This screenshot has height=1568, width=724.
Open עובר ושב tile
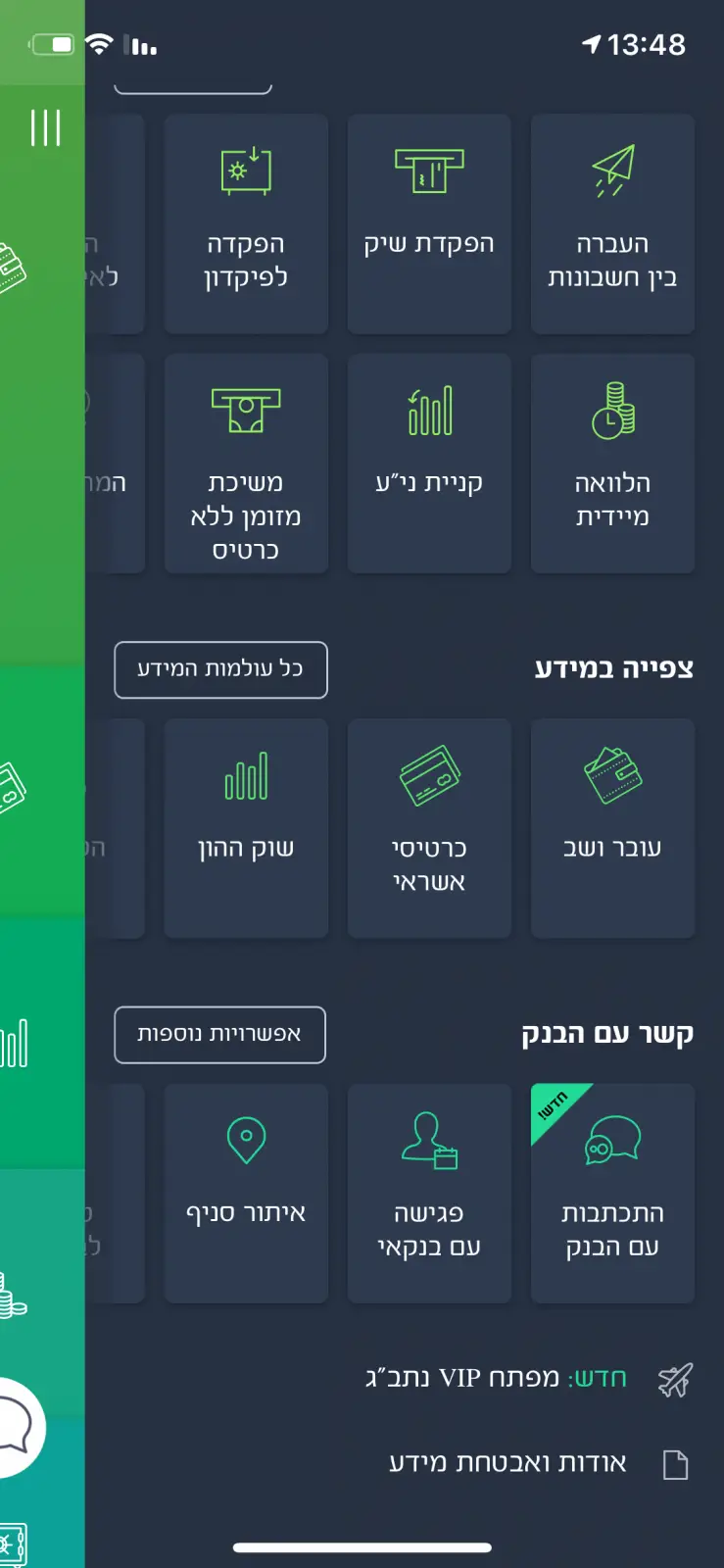(612, 828)
